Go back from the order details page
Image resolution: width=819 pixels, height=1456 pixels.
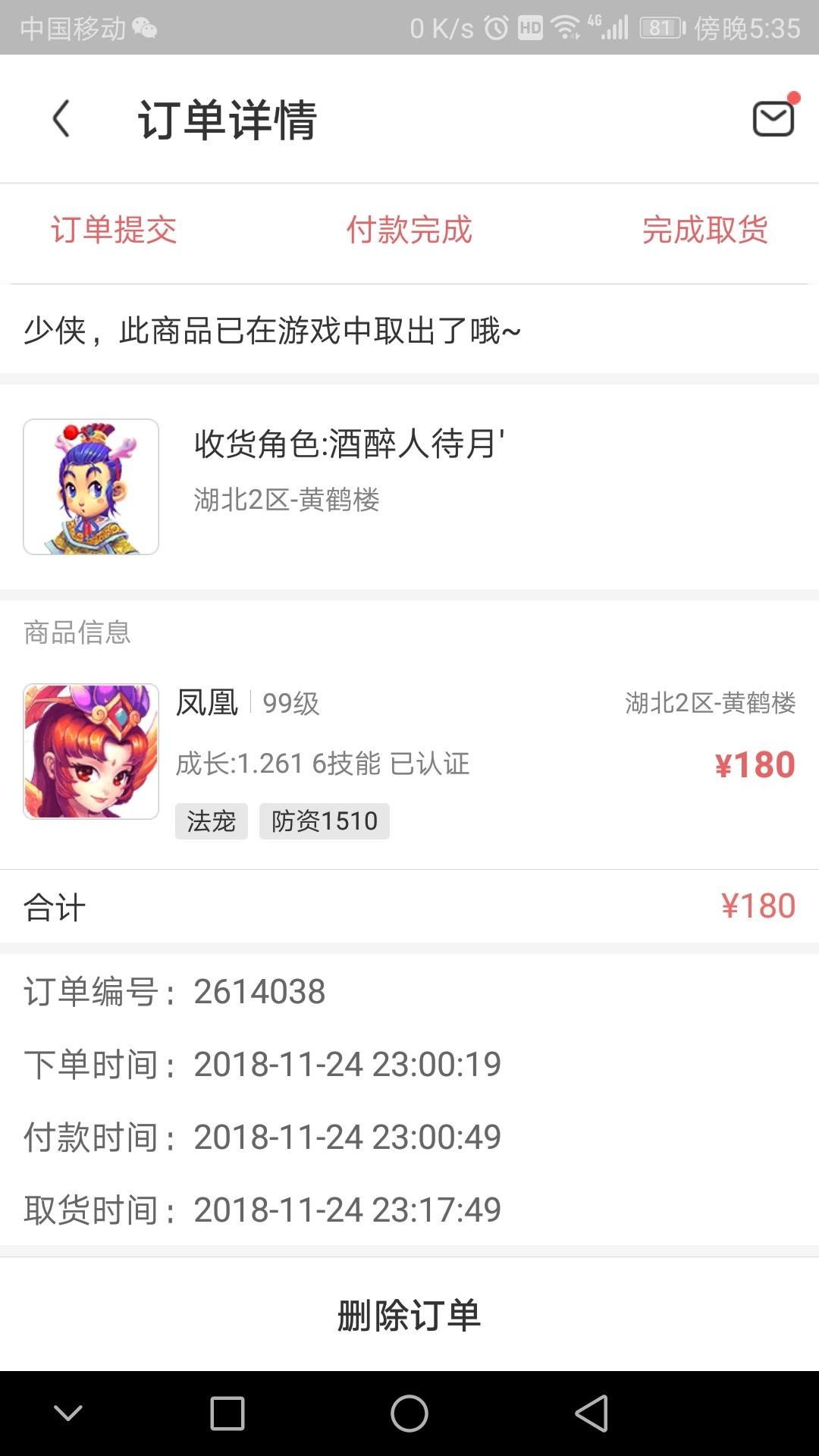tap(61, 119)
